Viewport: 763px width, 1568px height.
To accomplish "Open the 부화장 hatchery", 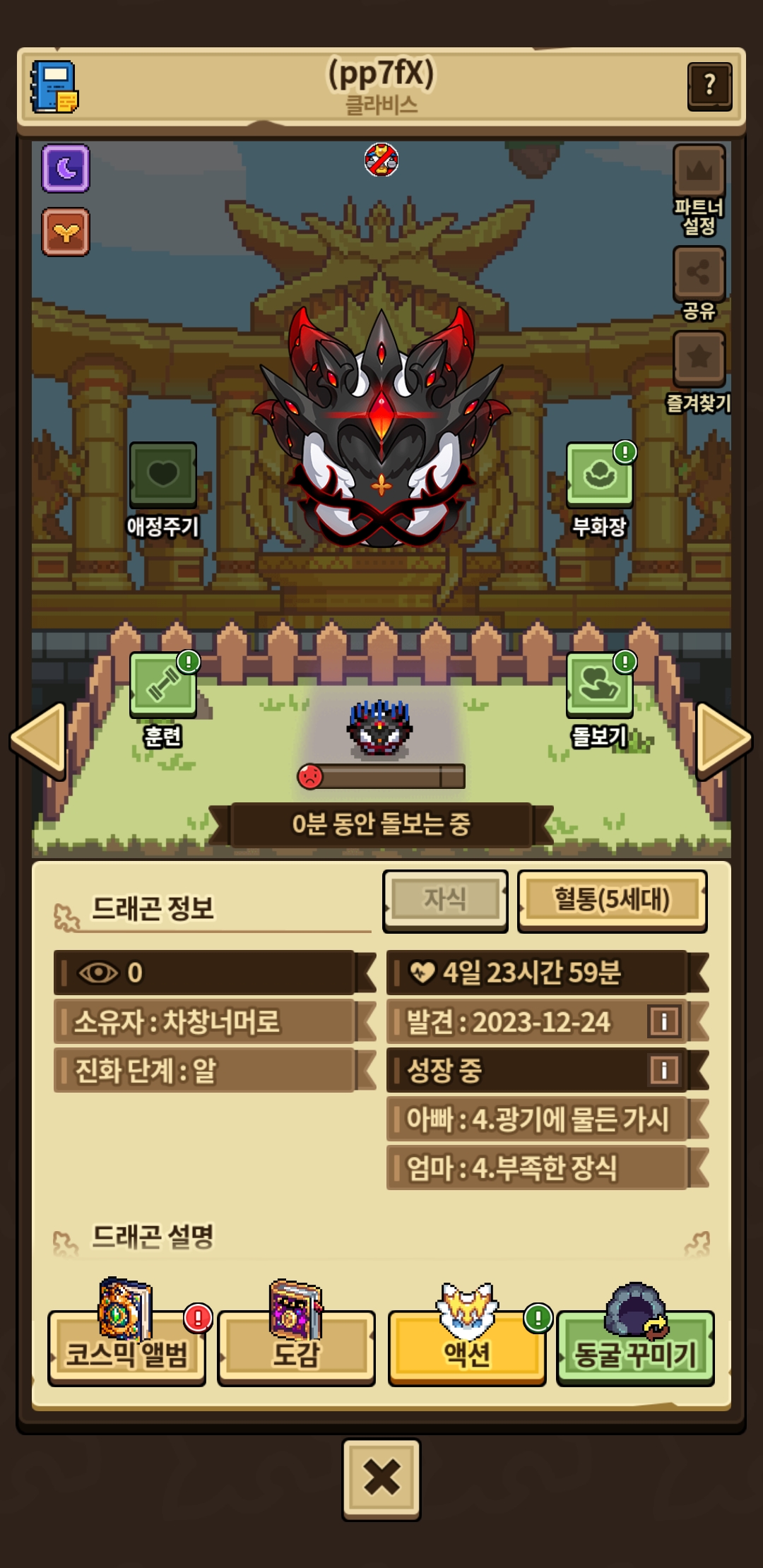I will [x=599, y=475].
